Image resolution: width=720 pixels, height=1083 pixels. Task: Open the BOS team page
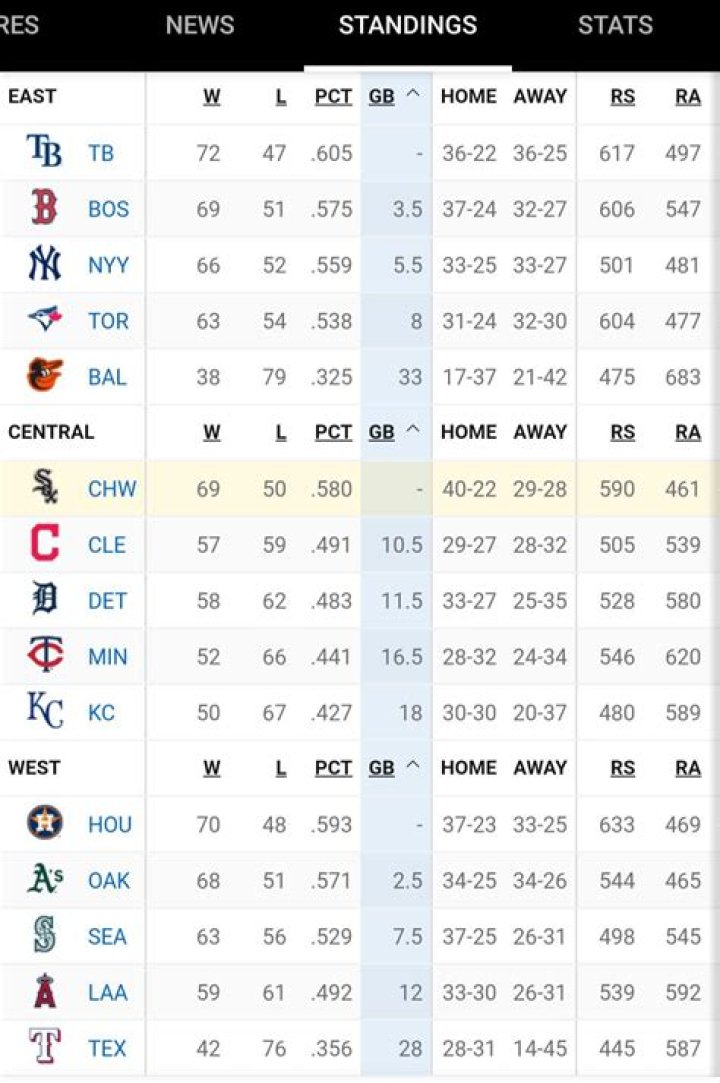pyautogui.click(x=107, y=209)
